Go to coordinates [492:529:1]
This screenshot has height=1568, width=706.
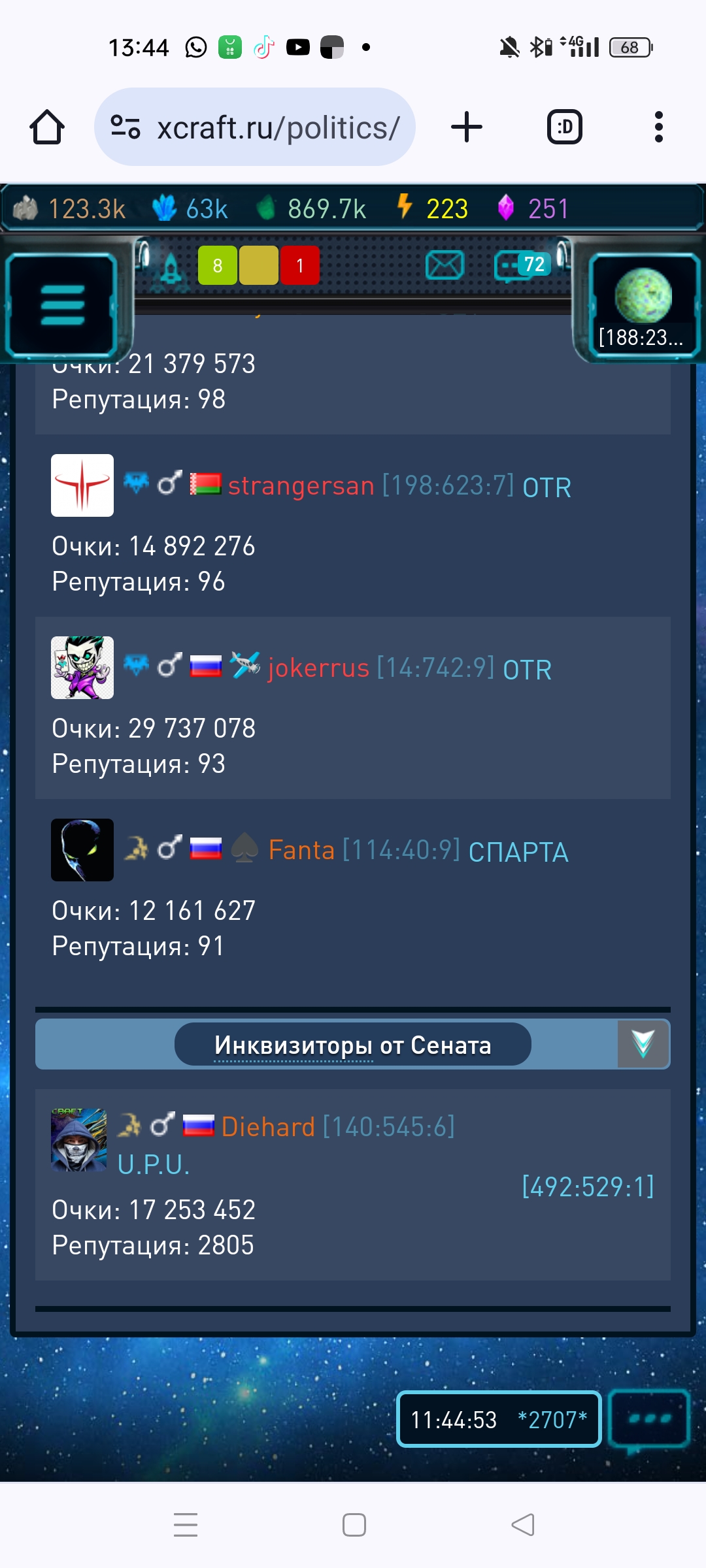(588, 1186)
